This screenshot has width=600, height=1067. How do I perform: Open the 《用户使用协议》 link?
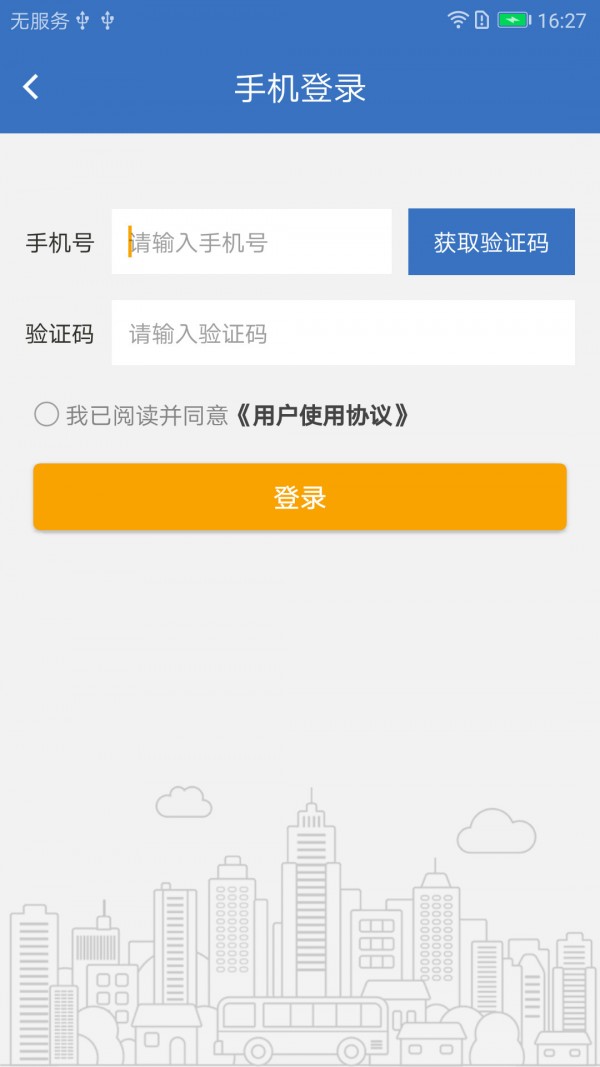click(x=322, y=416)
